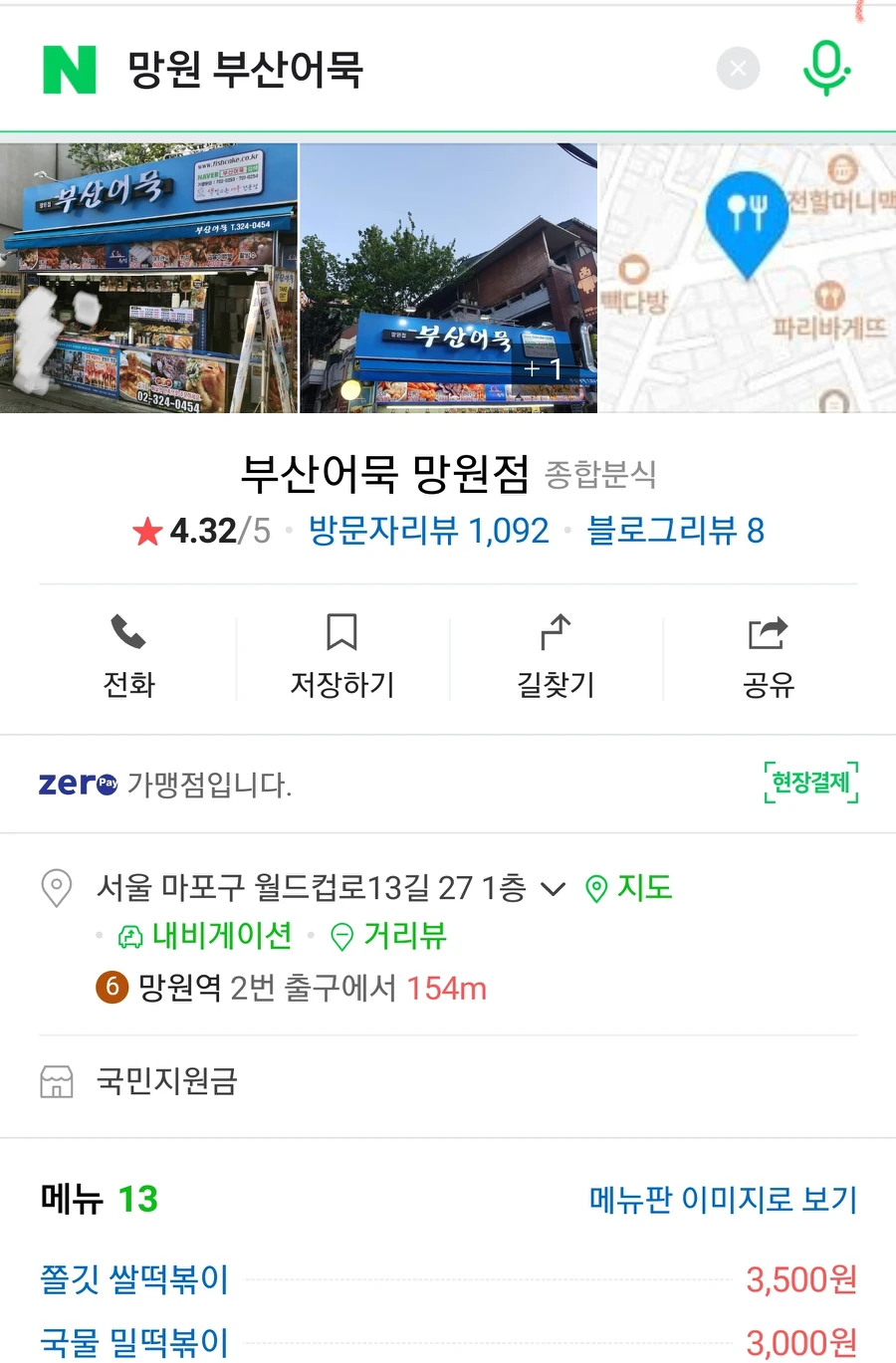This screenshot has width=896, height=1363.
Task: Start voice search with microphone
Action: click(826, 69)
